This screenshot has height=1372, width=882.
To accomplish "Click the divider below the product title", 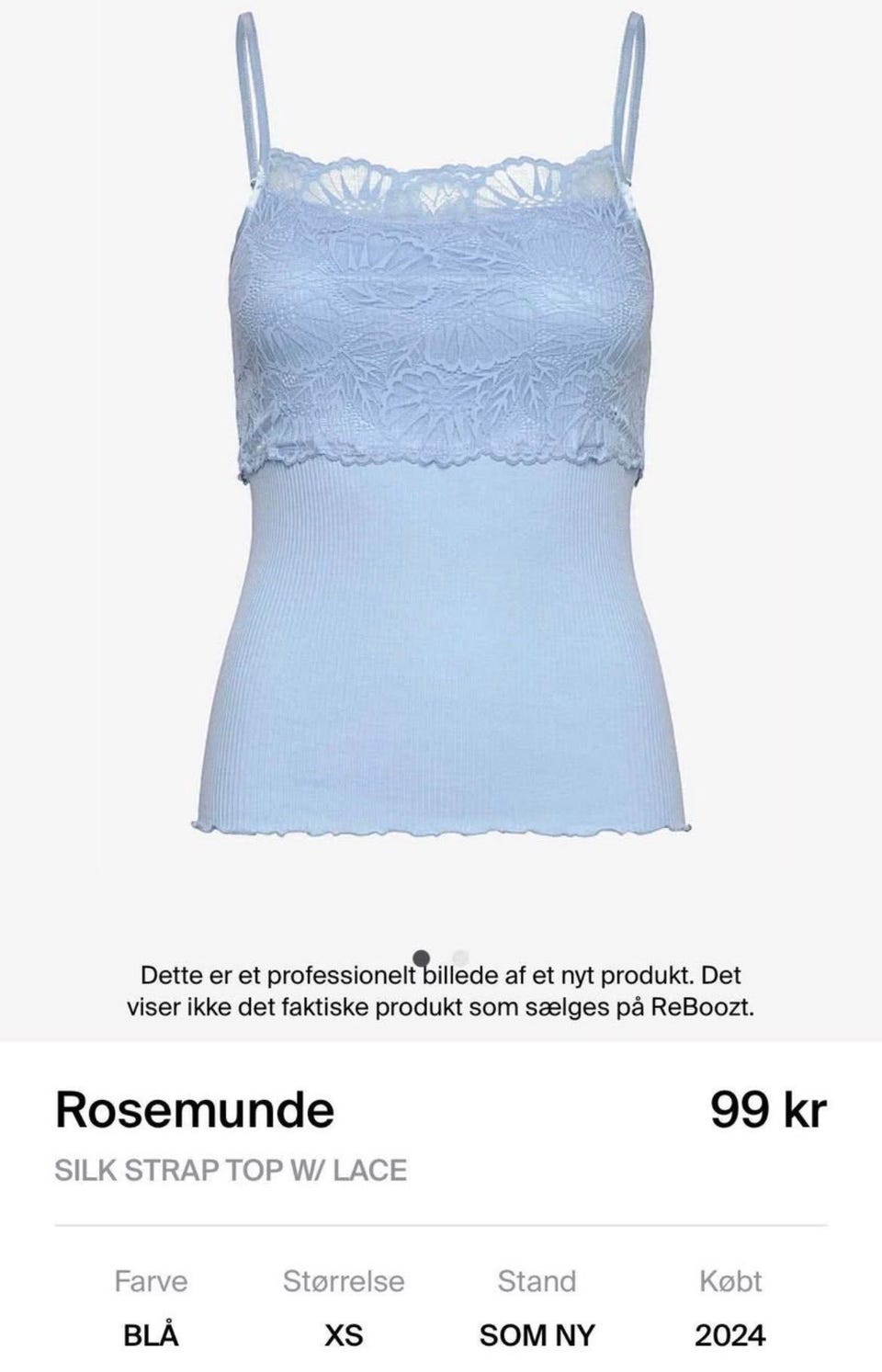I will tap(441, 1222).
